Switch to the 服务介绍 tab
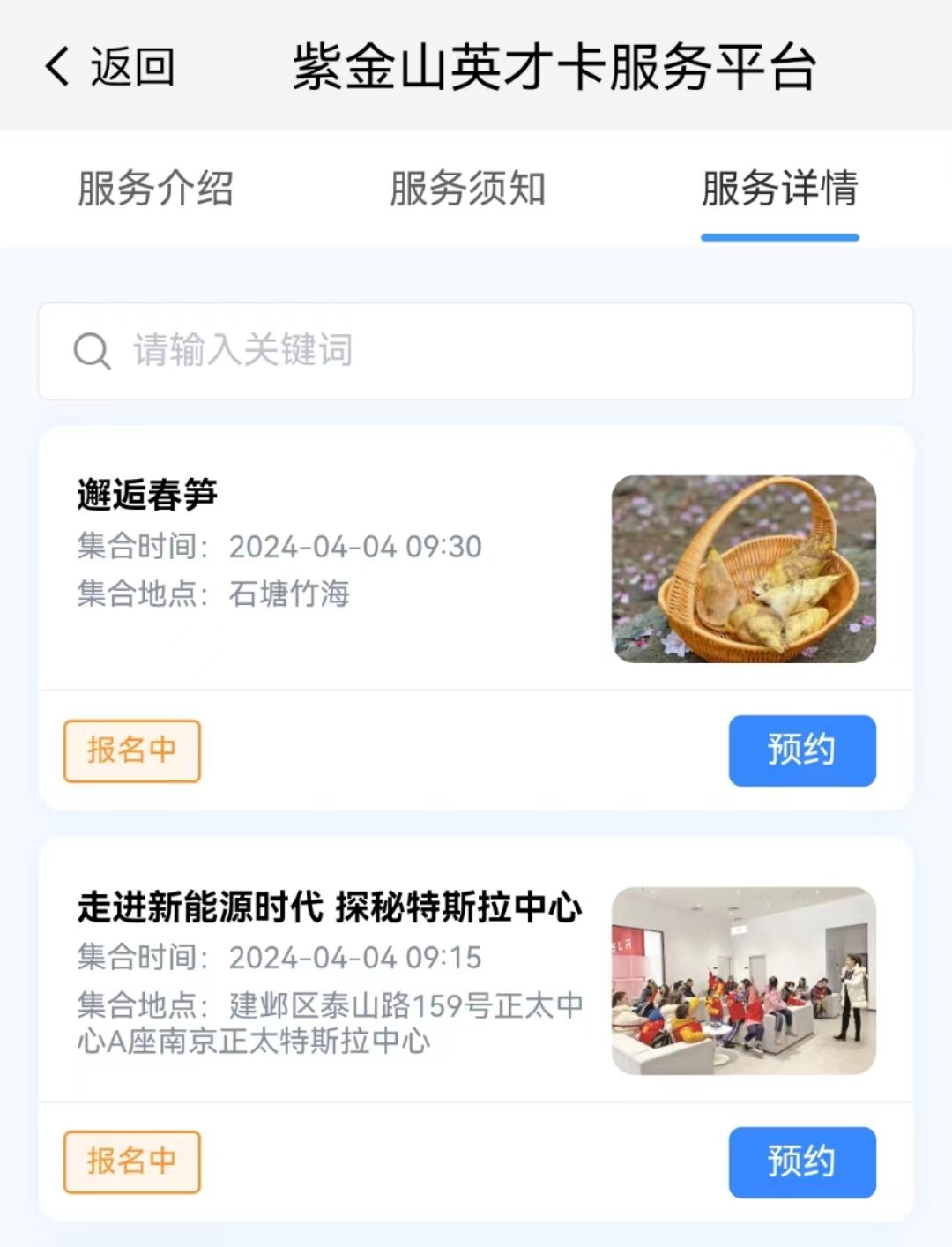The image size is (952, 1247). click(155, 188)
